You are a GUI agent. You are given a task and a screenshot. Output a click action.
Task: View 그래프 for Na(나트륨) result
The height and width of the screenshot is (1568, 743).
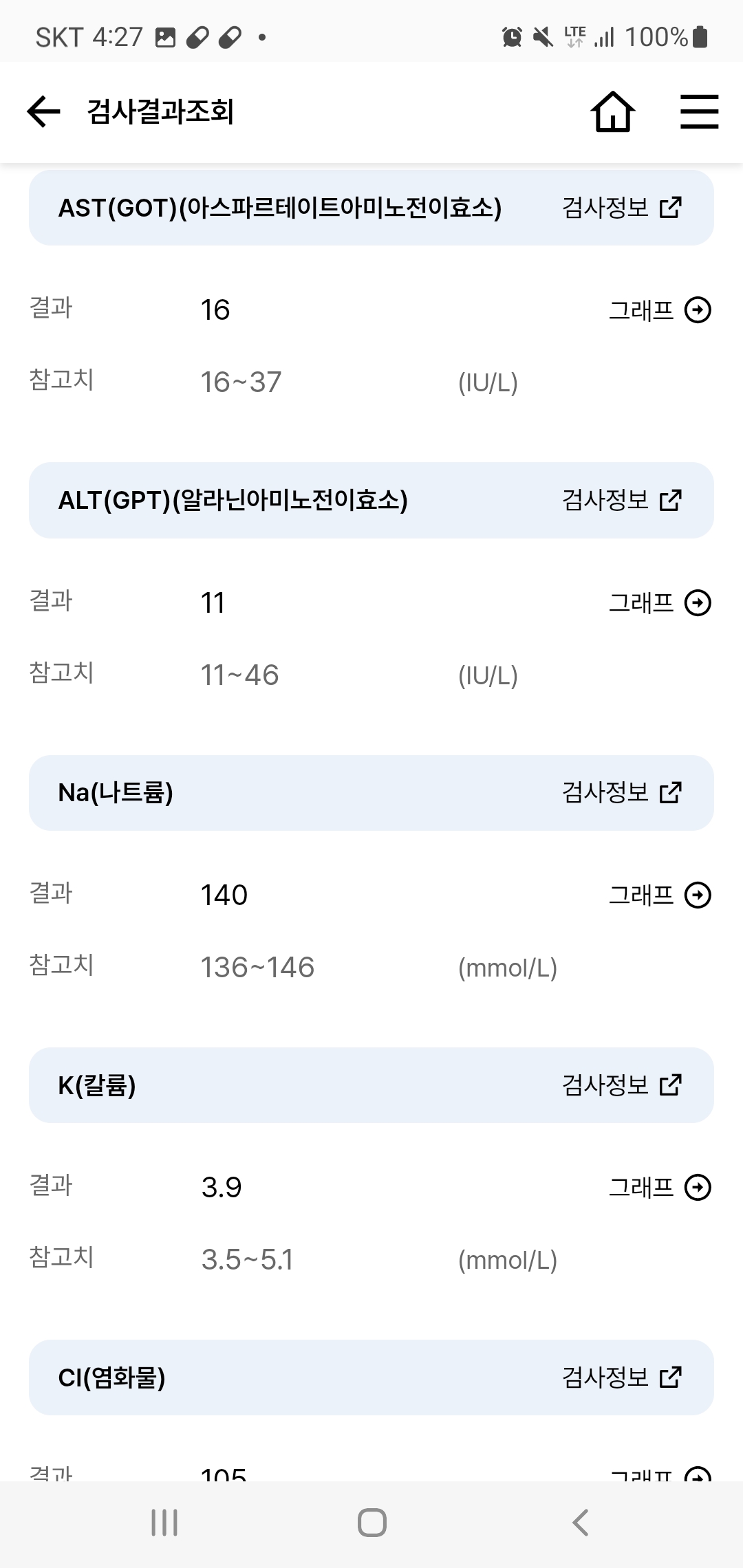tap(659, 895)
